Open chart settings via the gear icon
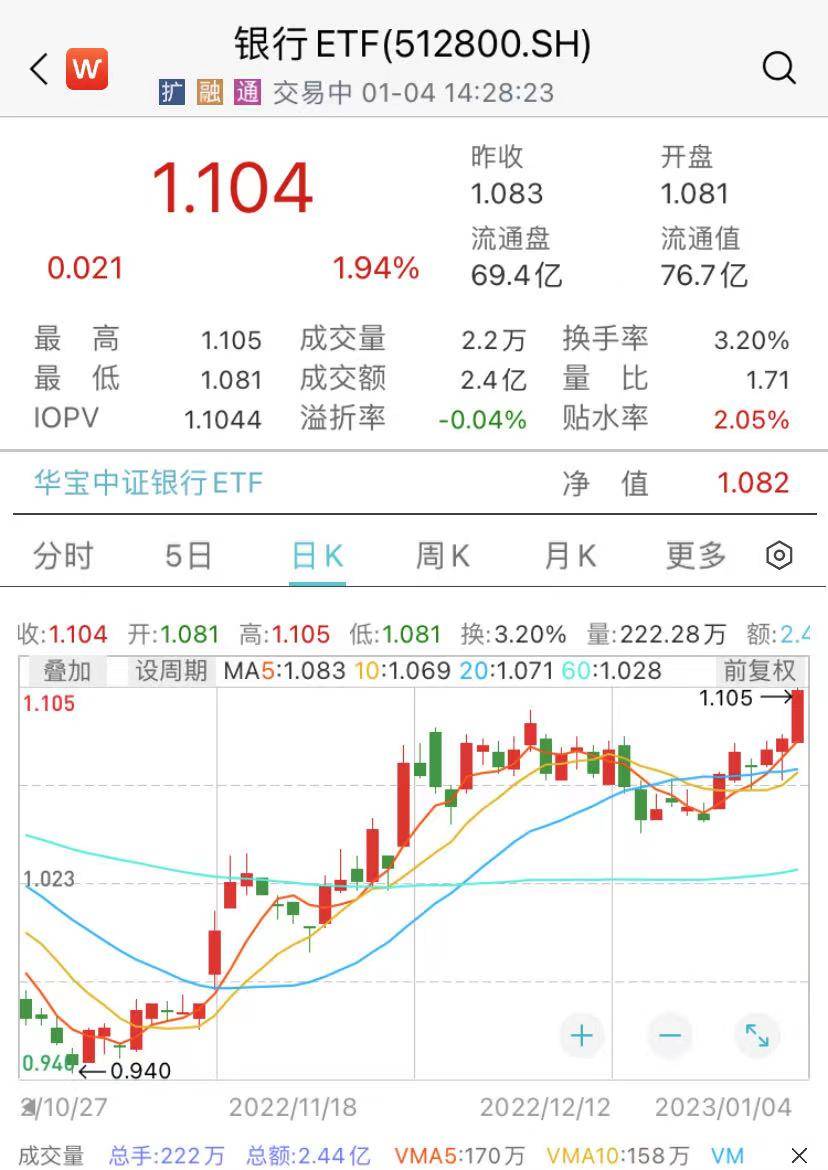The height and width of the screenshot is (1170, 828). (x=779, y=555)
